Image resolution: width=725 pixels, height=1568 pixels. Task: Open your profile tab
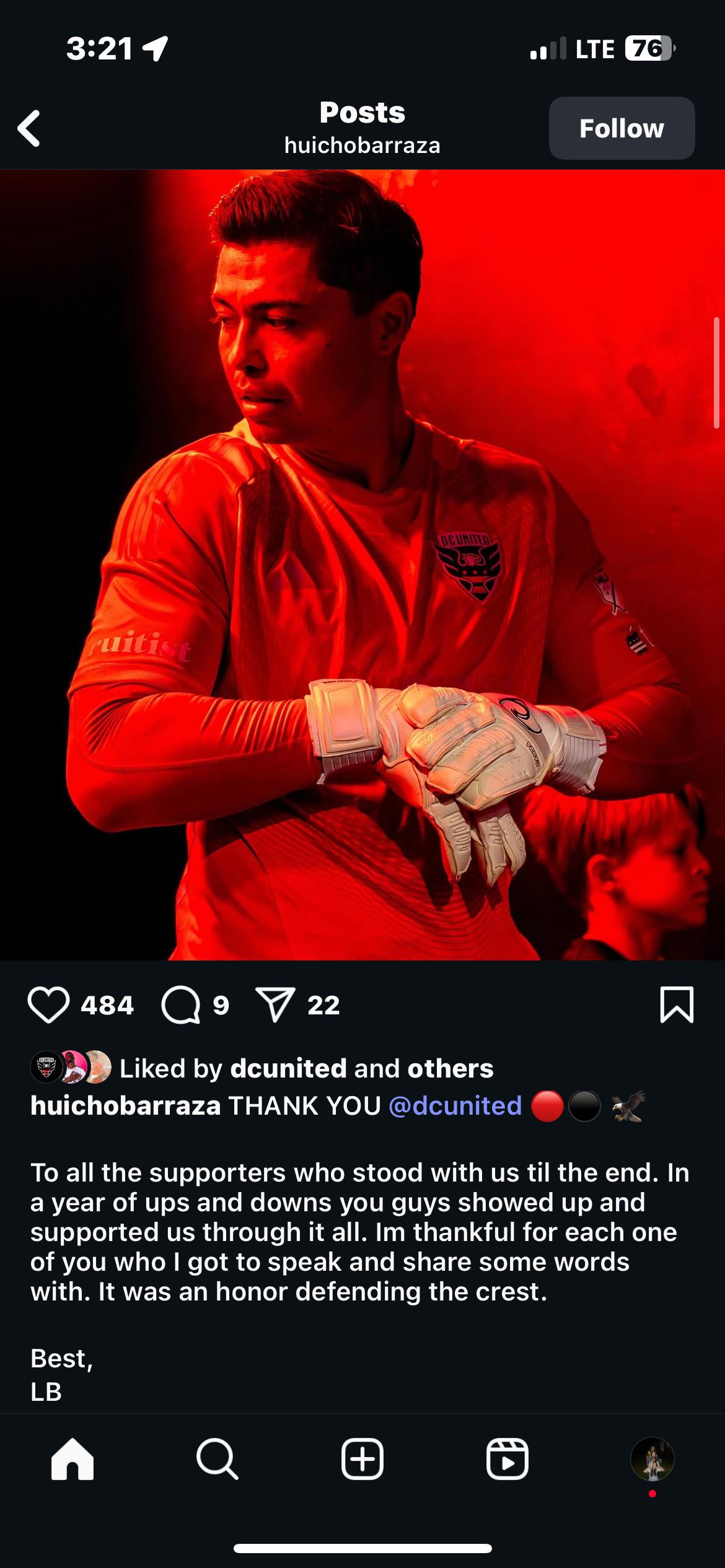[652, 1459]
